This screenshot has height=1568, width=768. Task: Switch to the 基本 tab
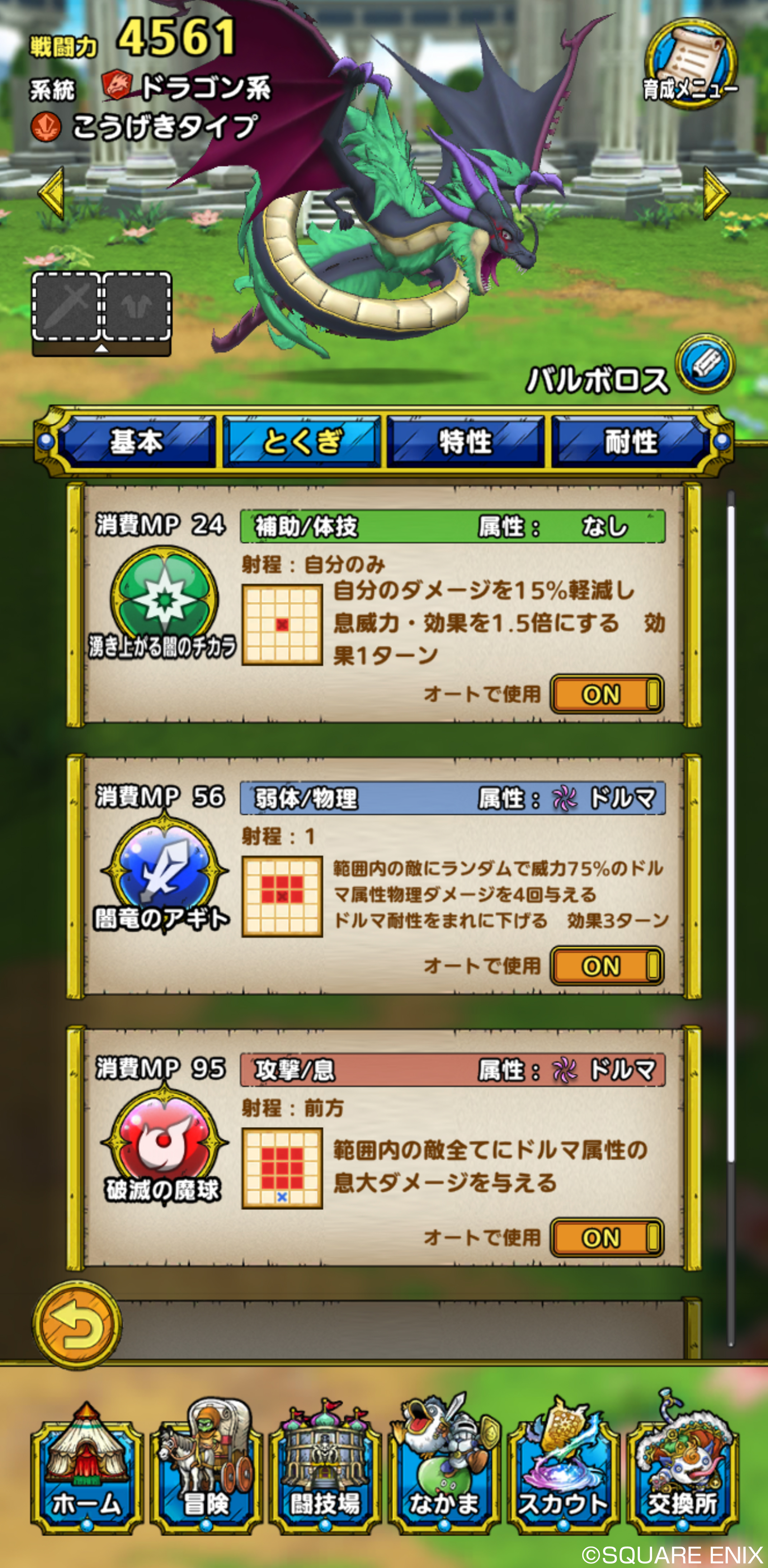pos(136,442)
